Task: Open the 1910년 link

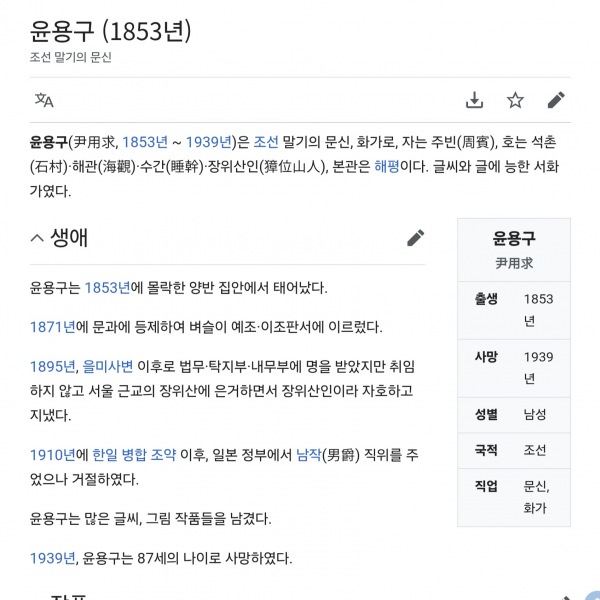Action: 53,454
